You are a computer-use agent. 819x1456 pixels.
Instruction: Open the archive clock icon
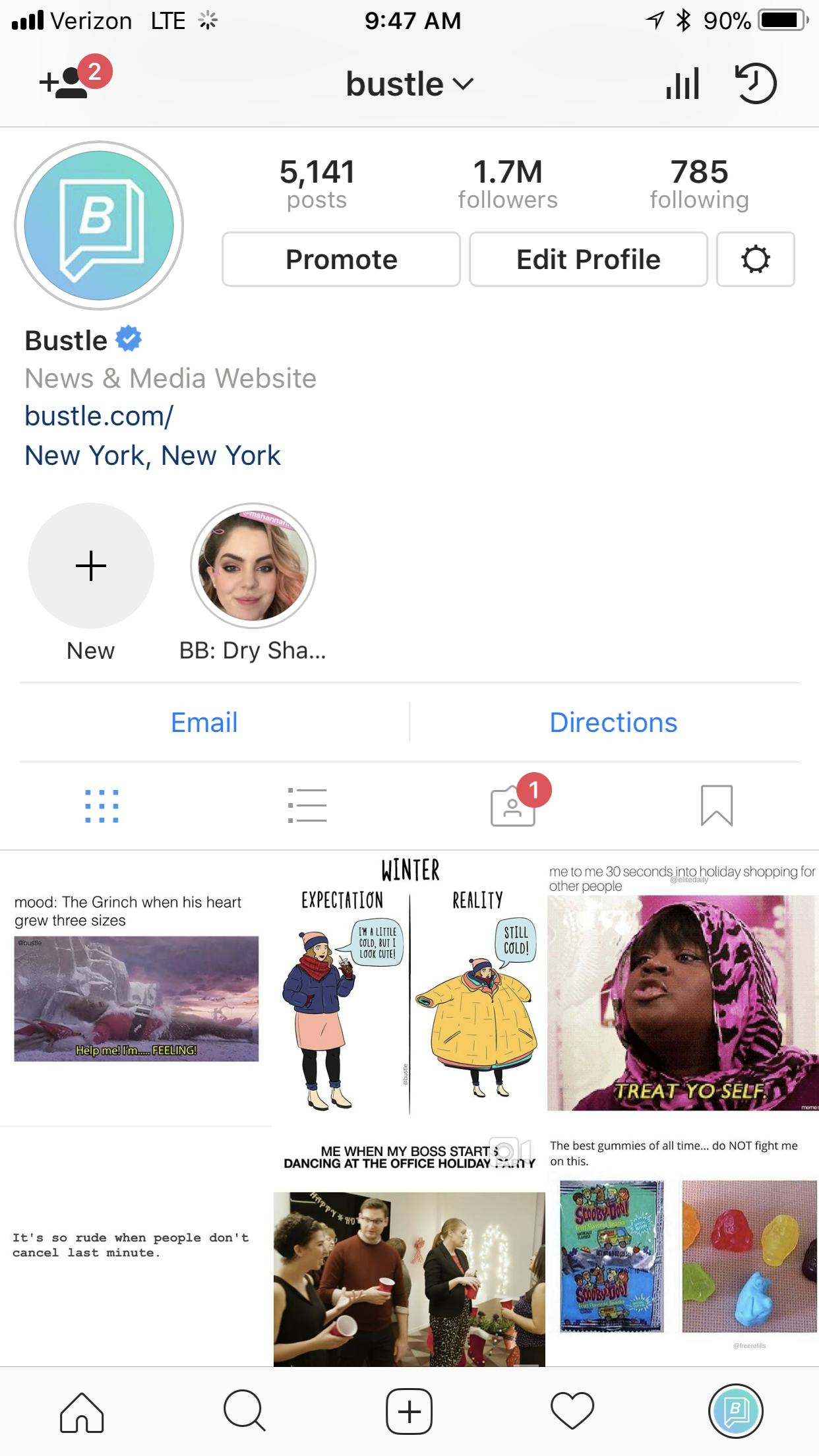pos(756,84)
